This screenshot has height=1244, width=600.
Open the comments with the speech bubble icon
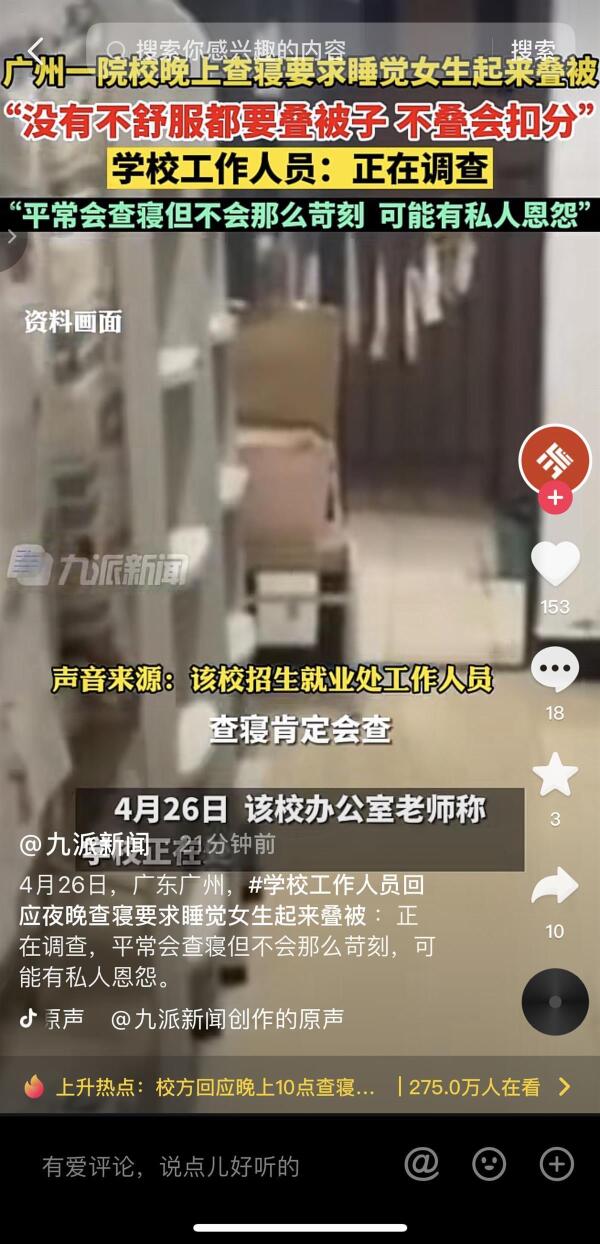(x=555, y=670)
